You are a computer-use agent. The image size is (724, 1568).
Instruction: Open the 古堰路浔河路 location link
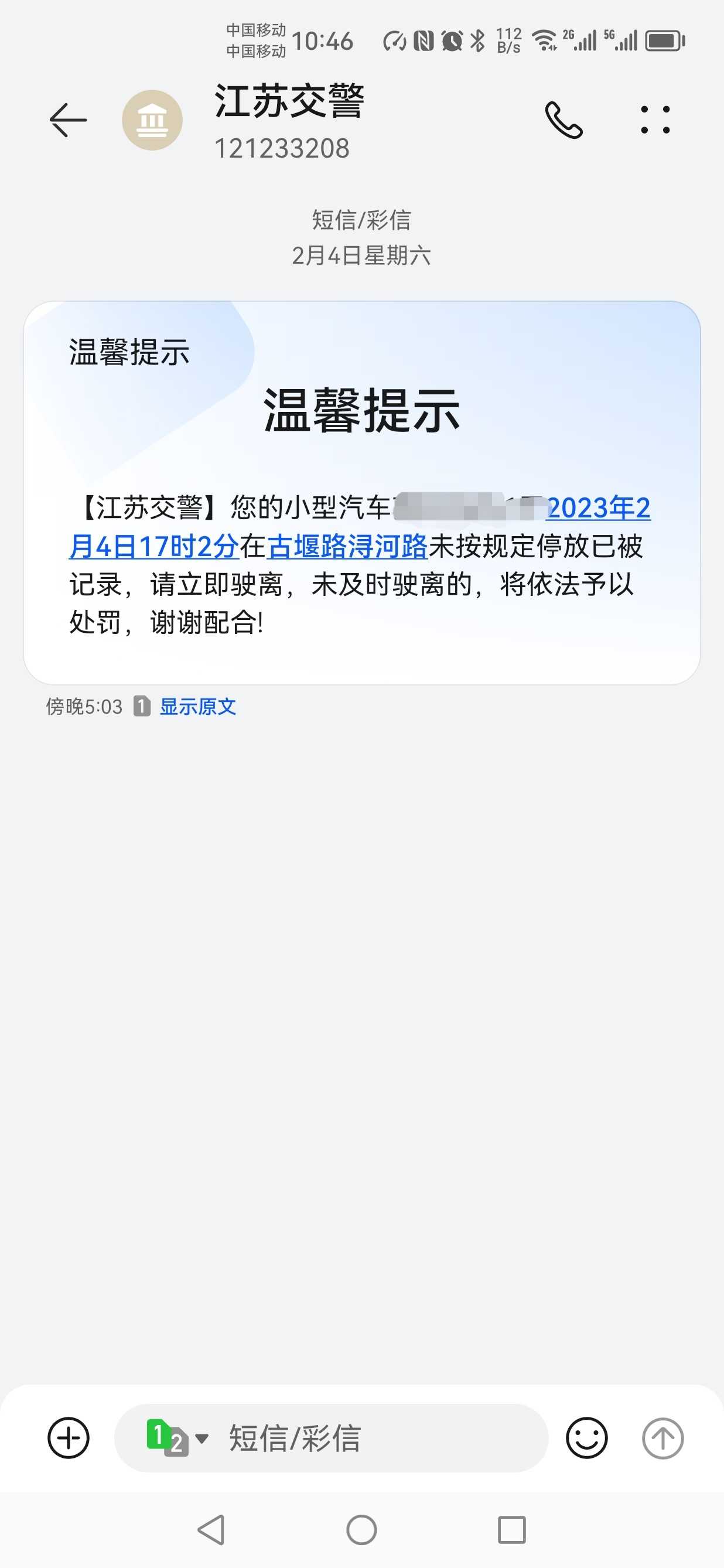tap(347, 546)
